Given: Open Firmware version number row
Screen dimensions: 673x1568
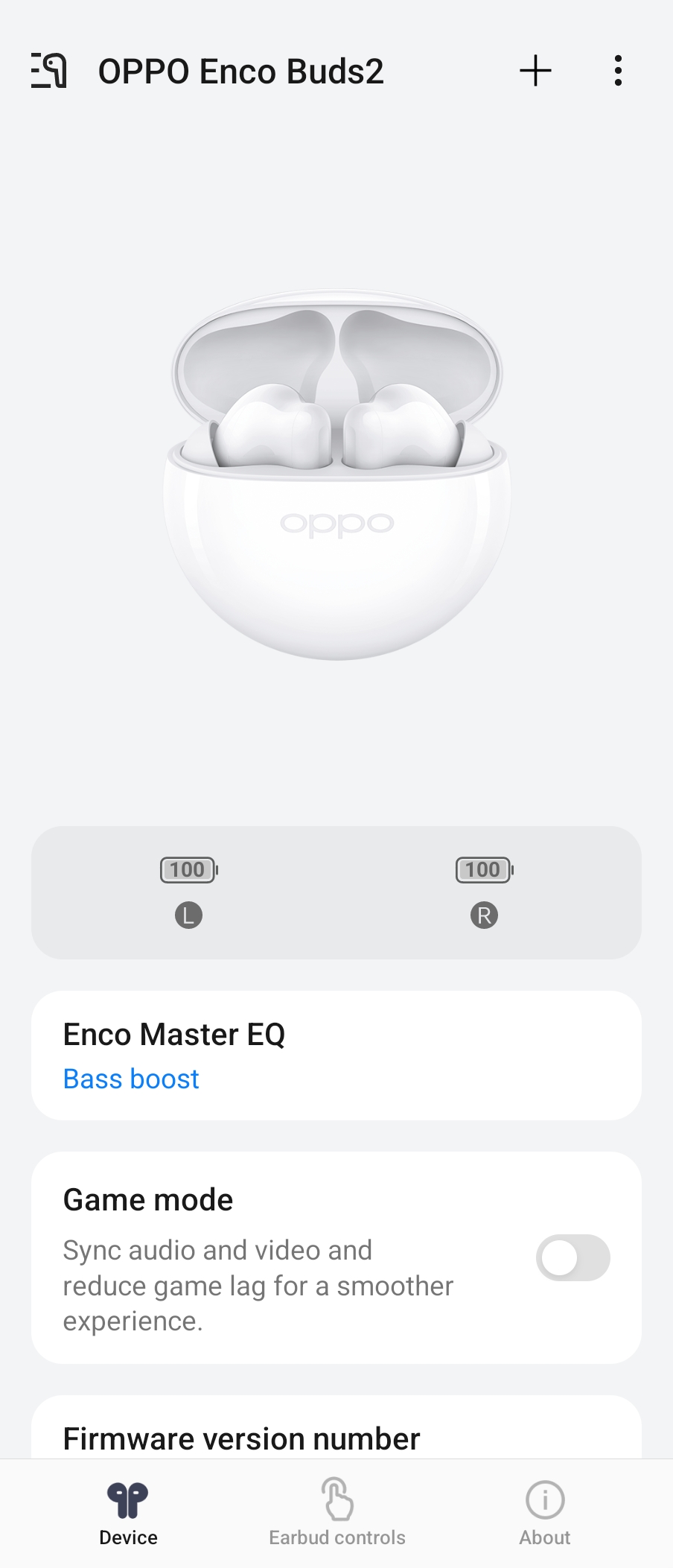Looking at the screenshot, I should point(336,1438).
